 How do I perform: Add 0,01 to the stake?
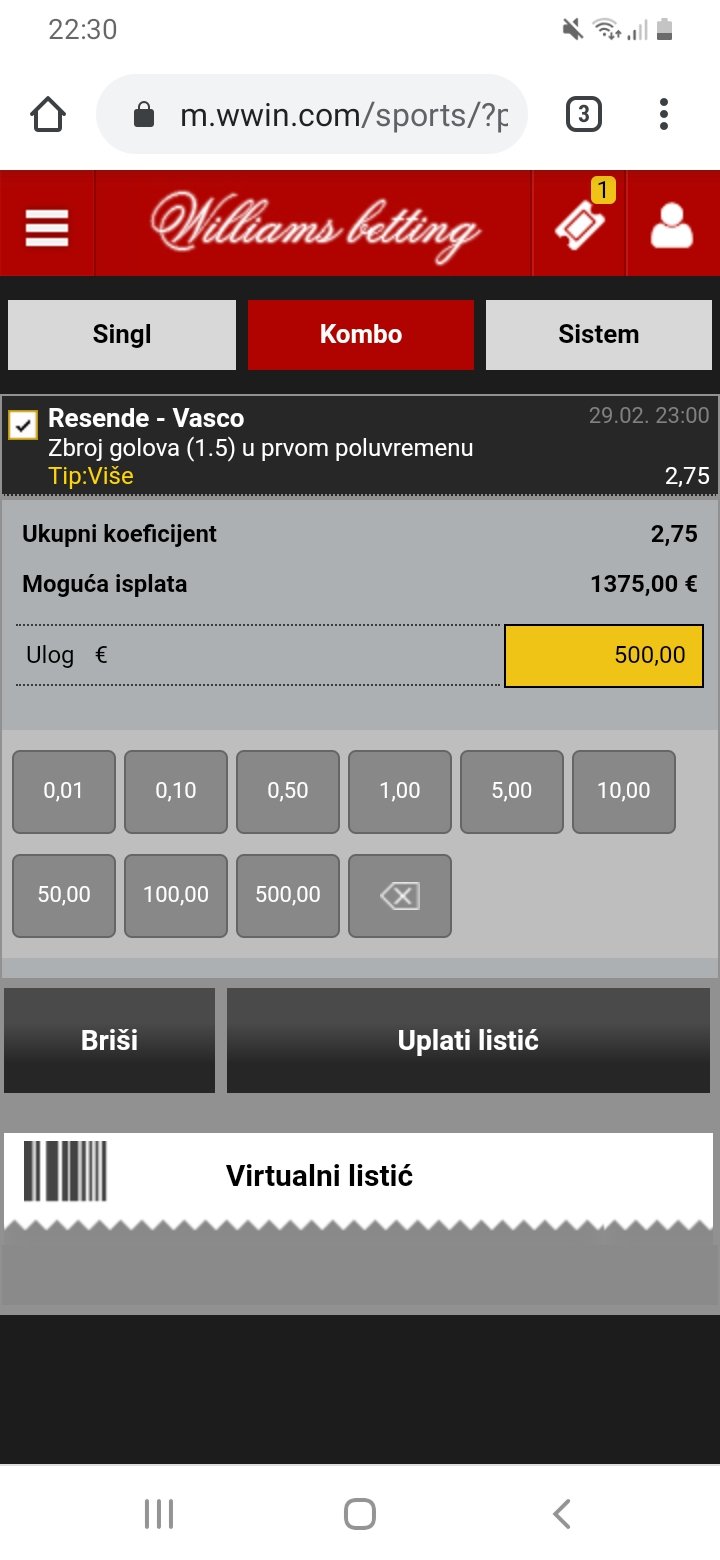click(64, 791)
